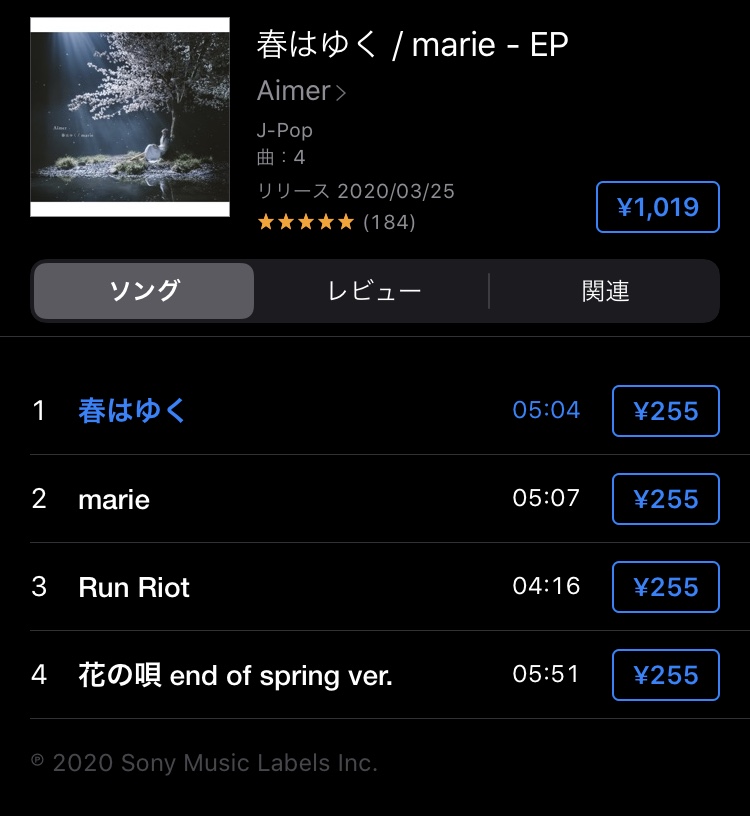
Task: Open the EP album artwork
Action: (x=130, y=117)
